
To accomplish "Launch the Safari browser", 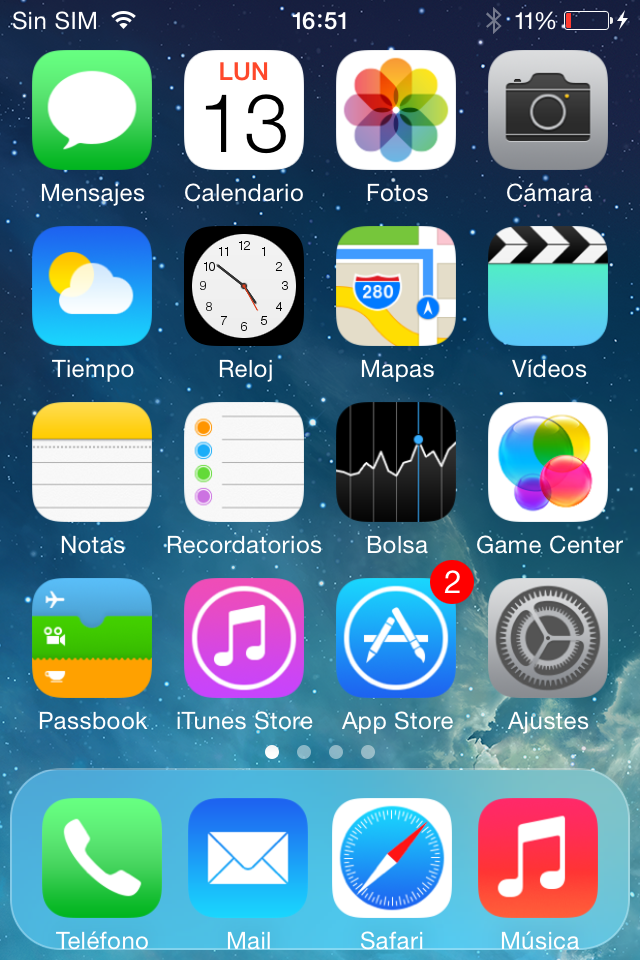I will pos(392,858).
